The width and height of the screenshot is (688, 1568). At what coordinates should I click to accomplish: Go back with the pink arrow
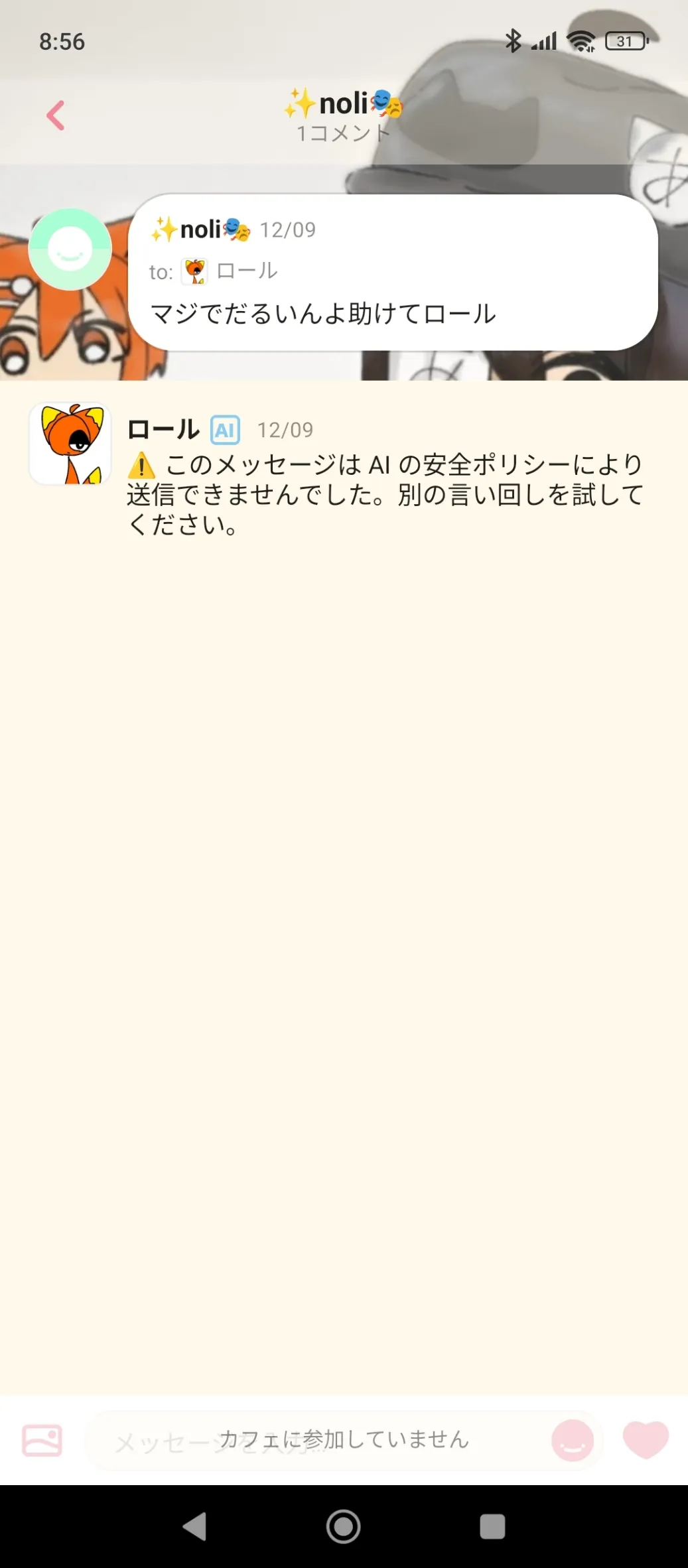pyautogui.click(x=56, y=115)
